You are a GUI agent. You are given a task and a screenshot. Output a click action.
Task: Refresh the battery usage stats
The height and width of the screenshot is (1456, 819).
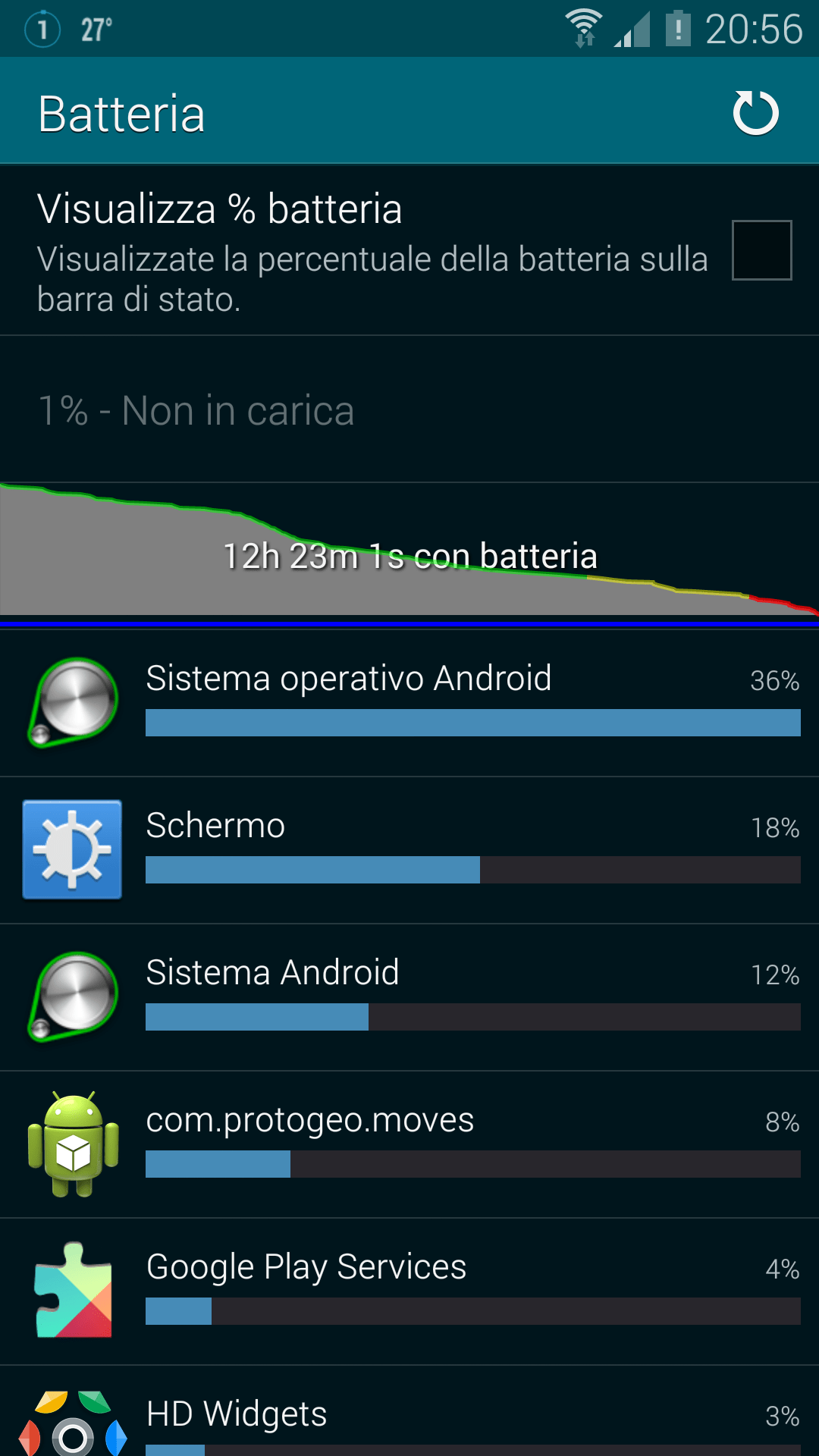tap(755, 113)
